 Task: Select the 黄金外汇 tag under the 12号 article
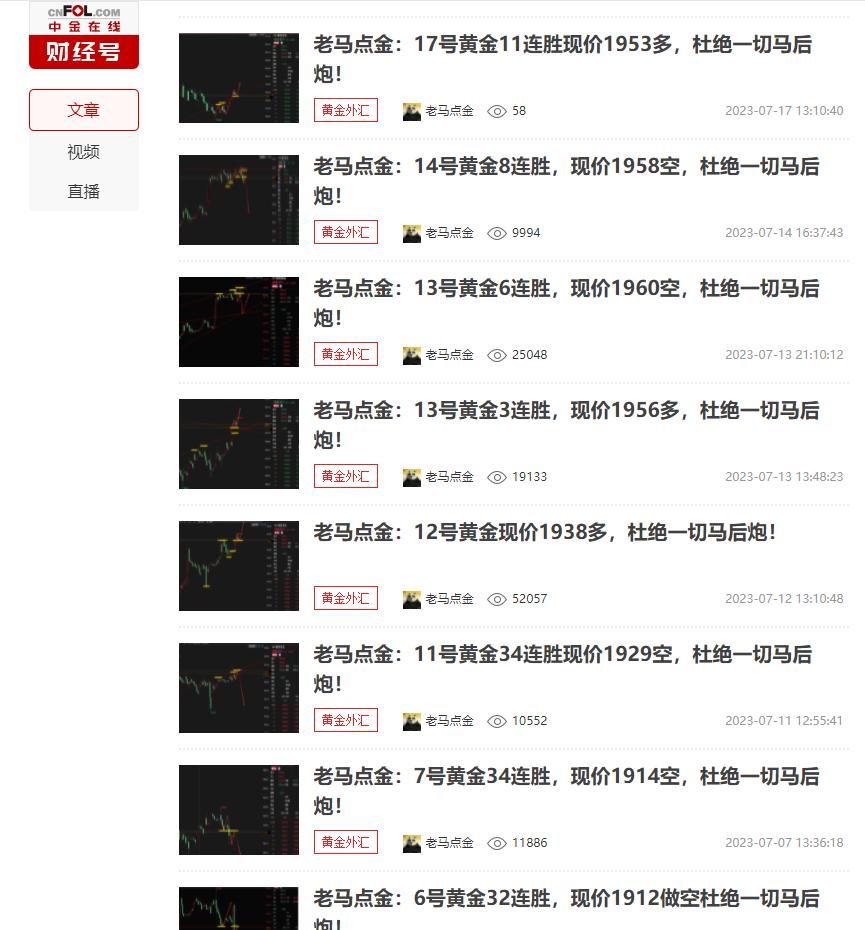(346, 598)
